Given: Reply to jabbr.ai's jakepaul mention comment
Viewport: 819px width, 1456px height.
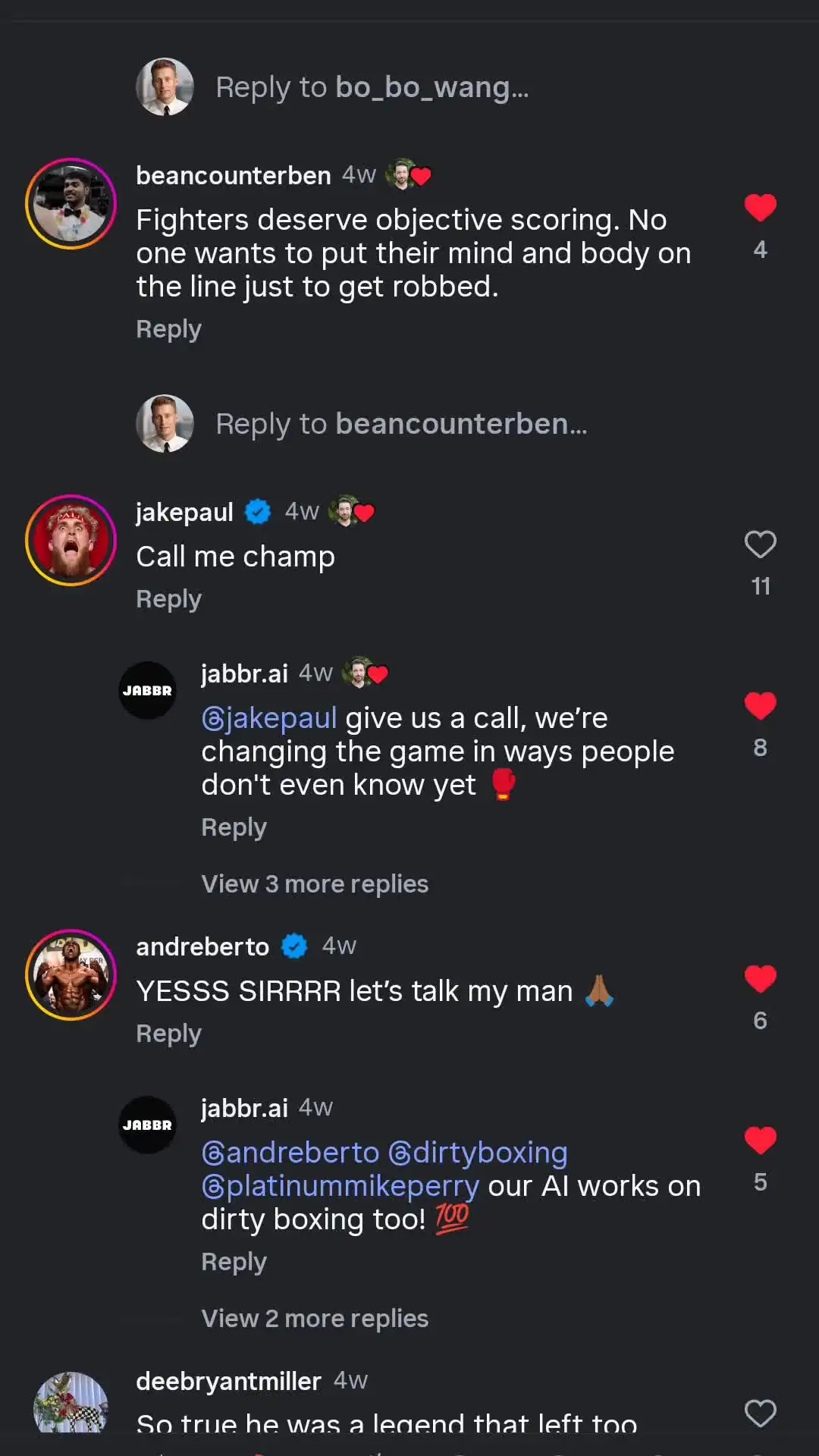Looking at the screenshot, I should 234,827.
